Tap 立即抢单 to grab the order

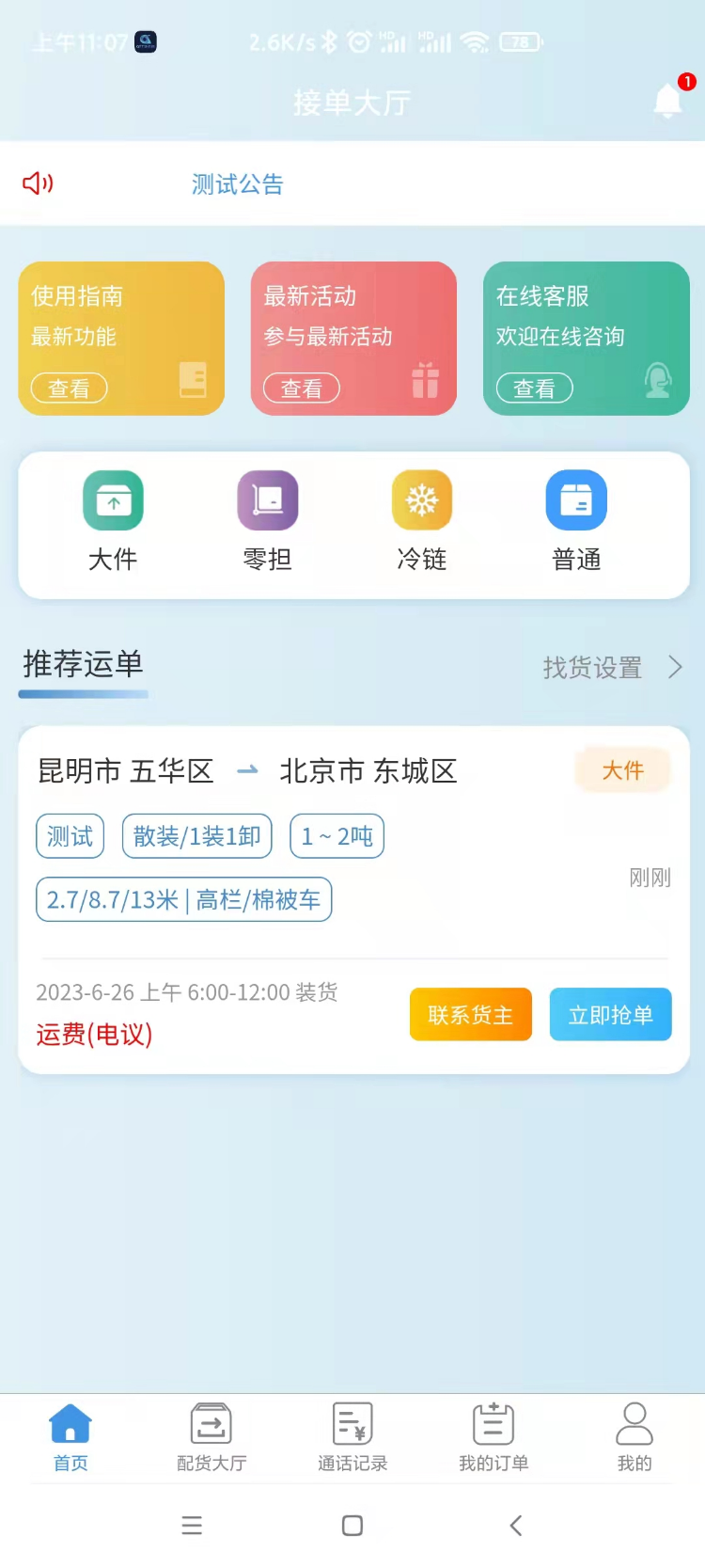click(x=610, y=1014)
